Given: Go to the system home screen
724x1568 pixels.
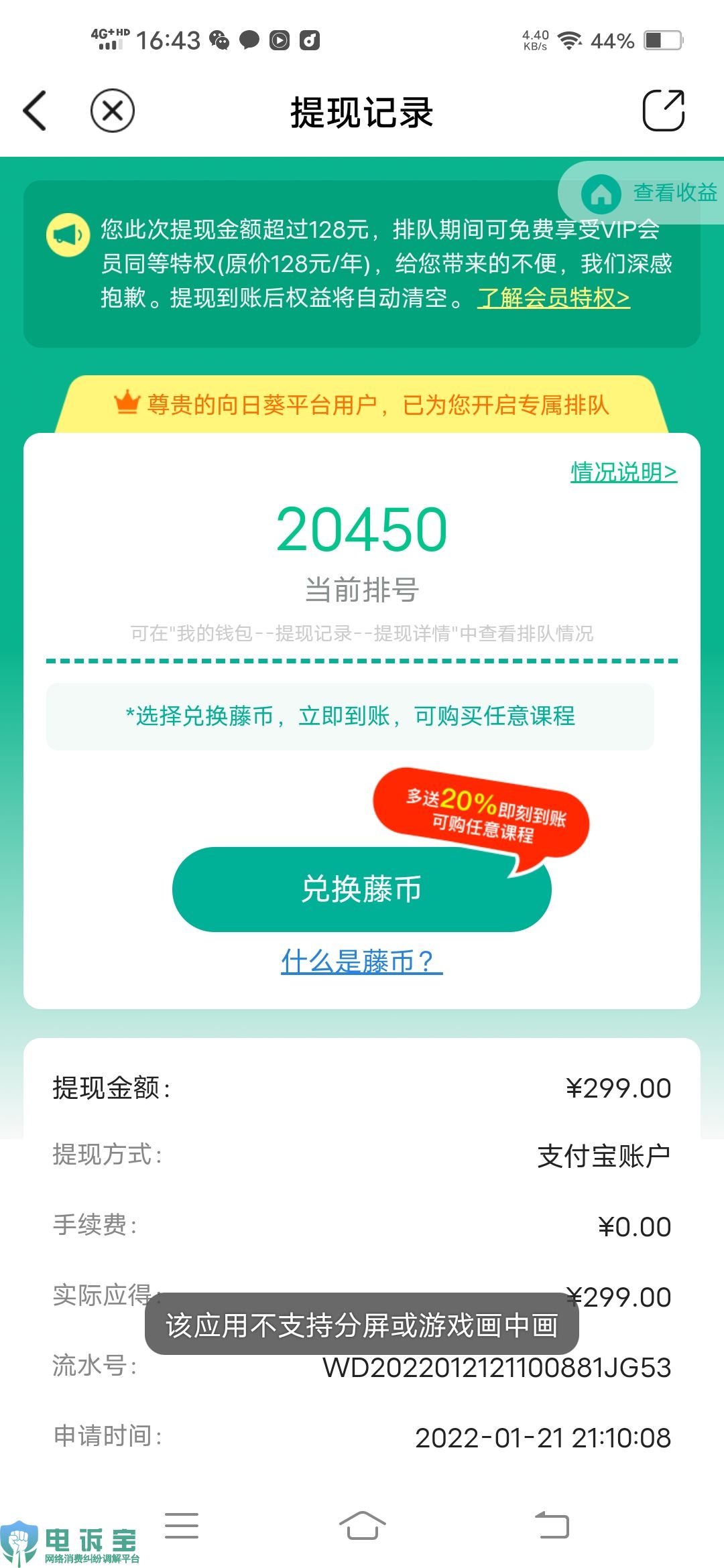Looking at the screenshot, I should click(362, 1526).
